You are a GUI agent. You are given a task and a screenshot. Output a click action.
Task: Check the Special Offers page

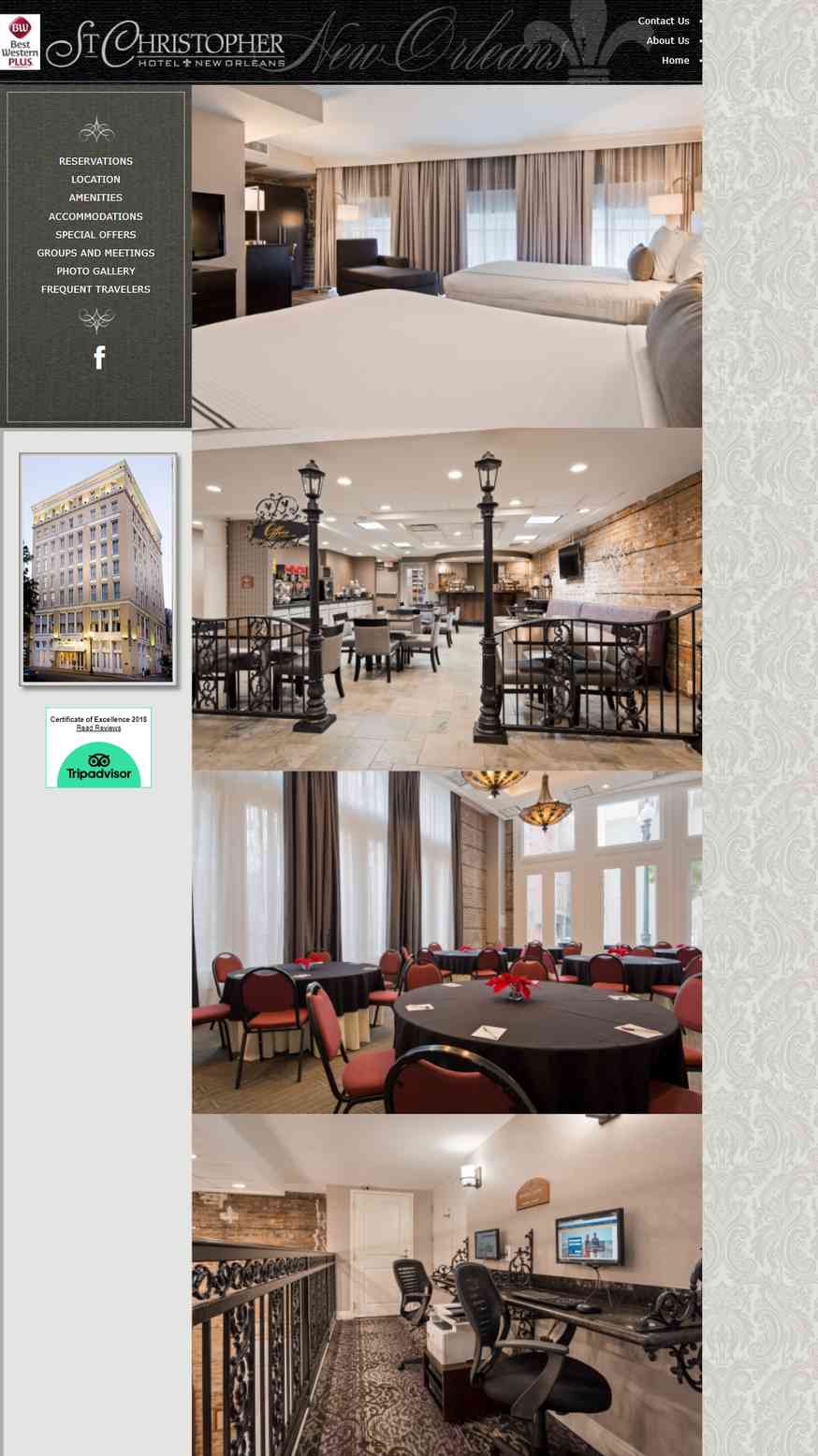(95, 235)
